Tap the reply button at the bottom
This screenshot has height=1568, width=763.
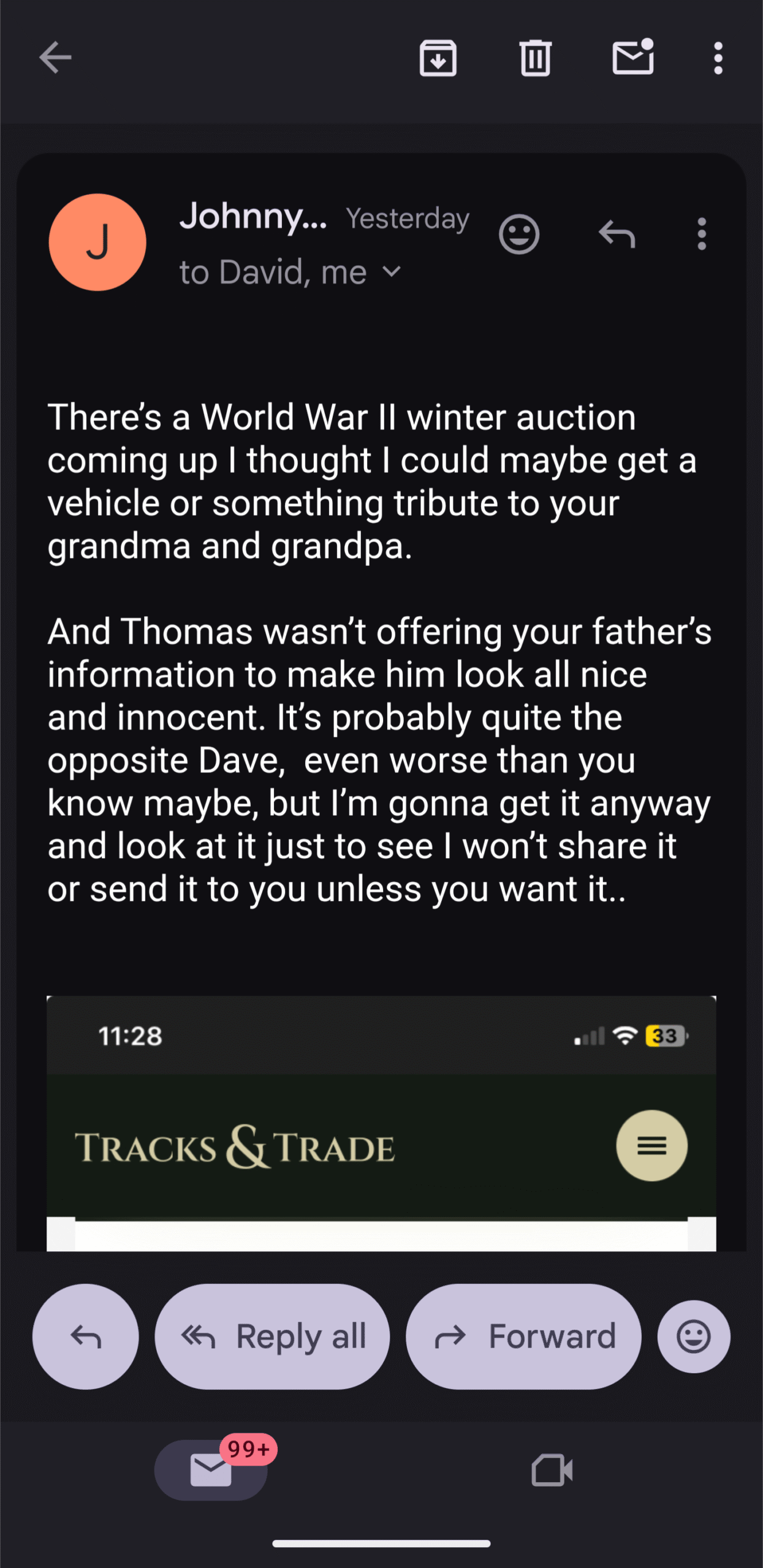click(x=85, y=1336)
